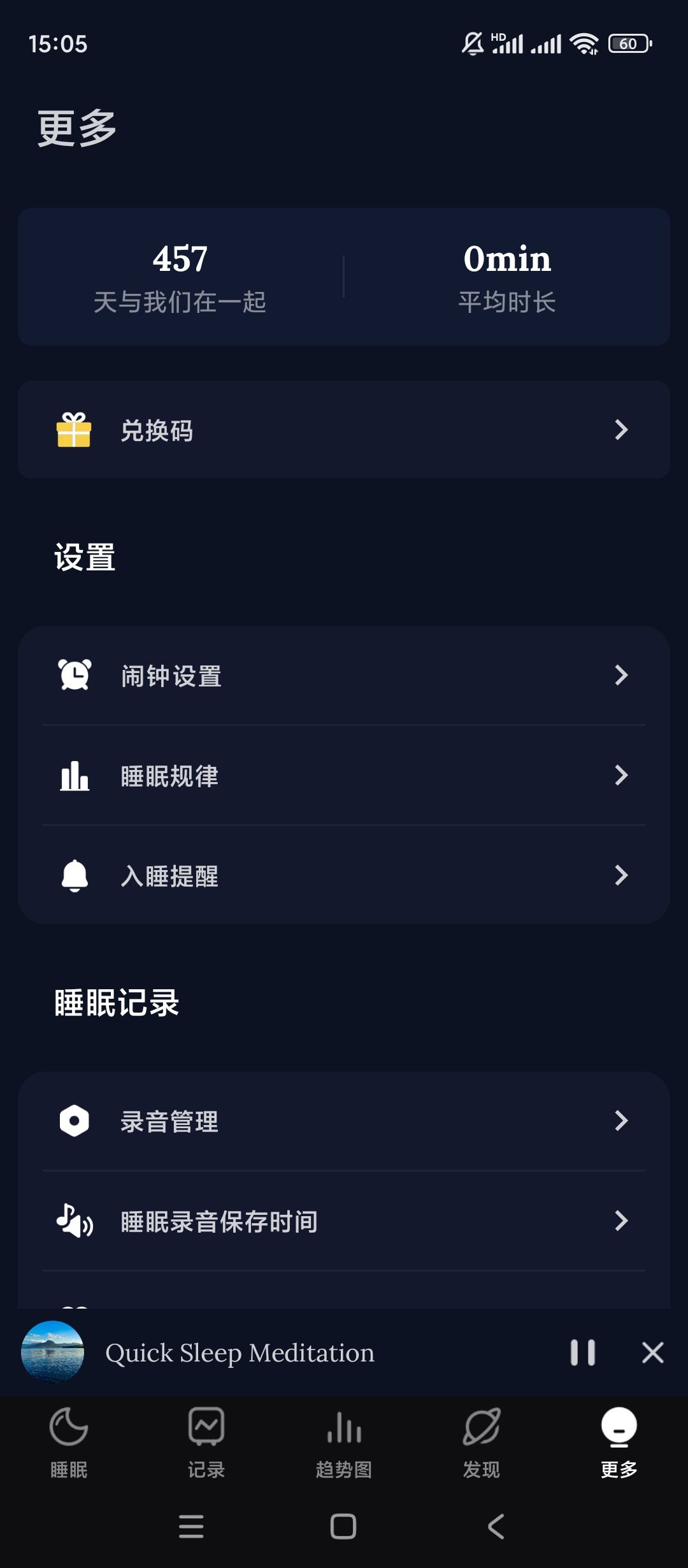Select the planet icon for 发现
This screenshot has width=688, height=1568.
coord(482,1428)
